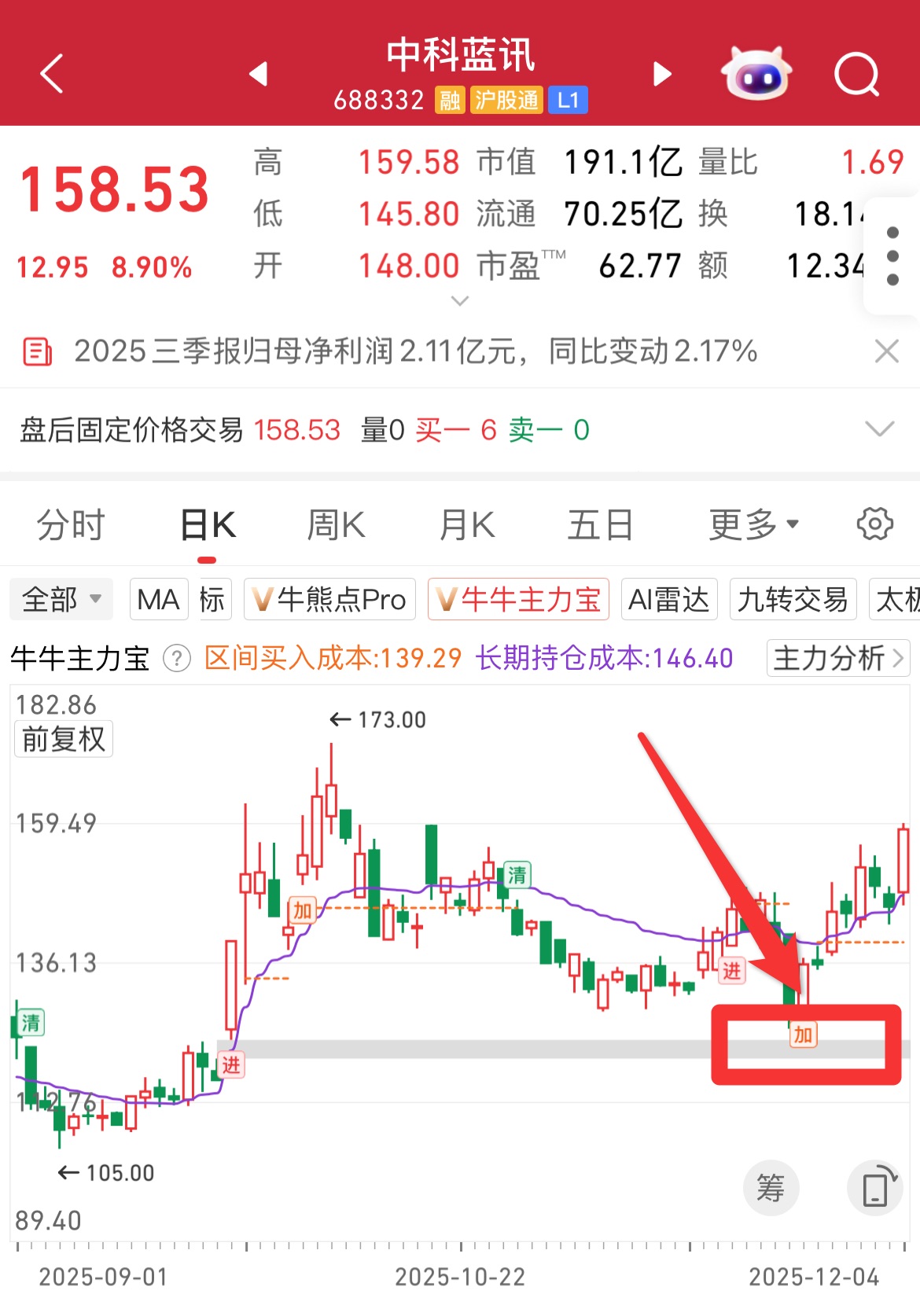920x1316 pixels.
Task: Open 主力分析 details
Action: pos(837,658)
